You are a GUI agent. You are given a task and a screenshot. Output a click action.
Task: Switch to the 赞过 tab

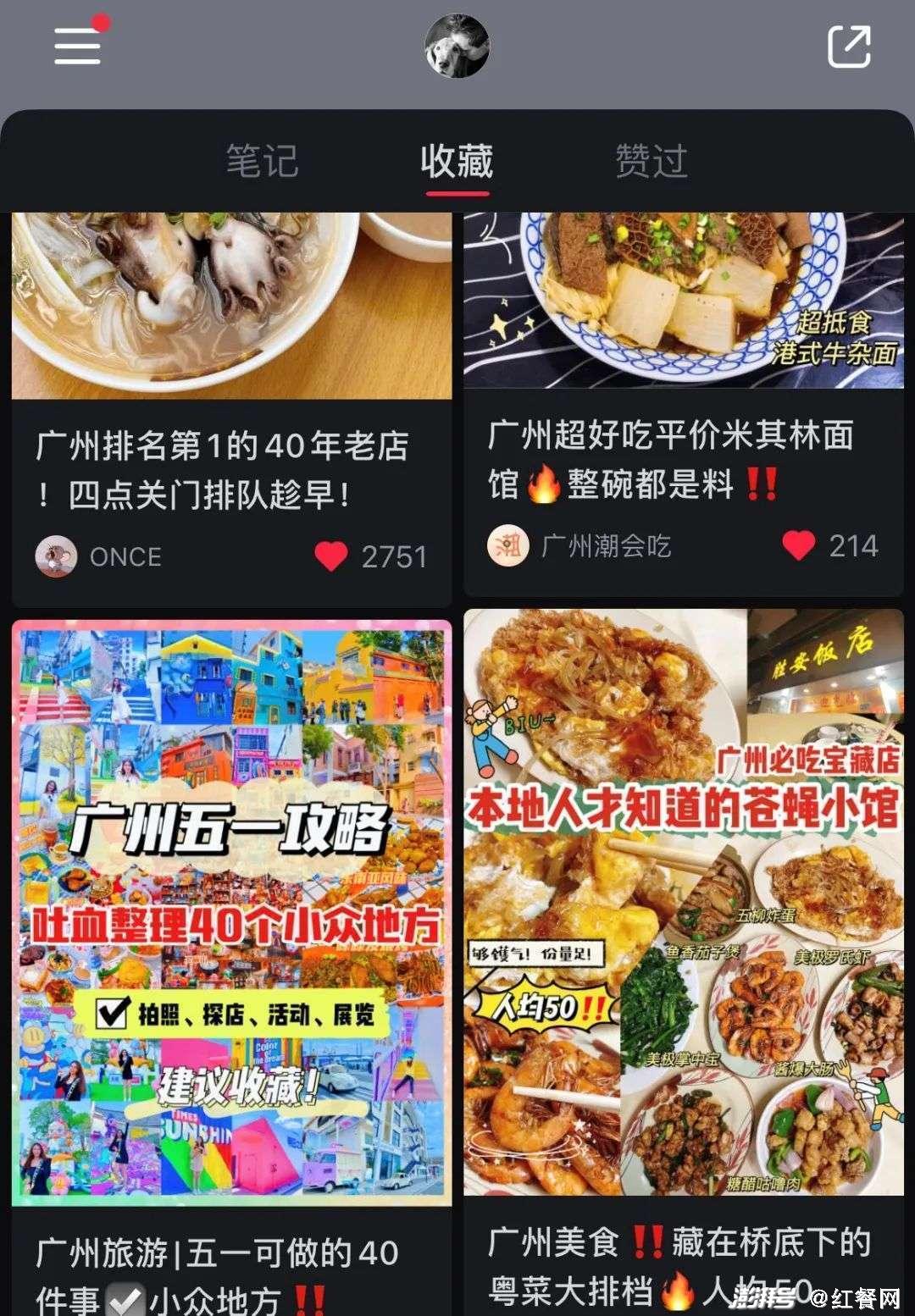pyautogui.click(x=651, y=161)
